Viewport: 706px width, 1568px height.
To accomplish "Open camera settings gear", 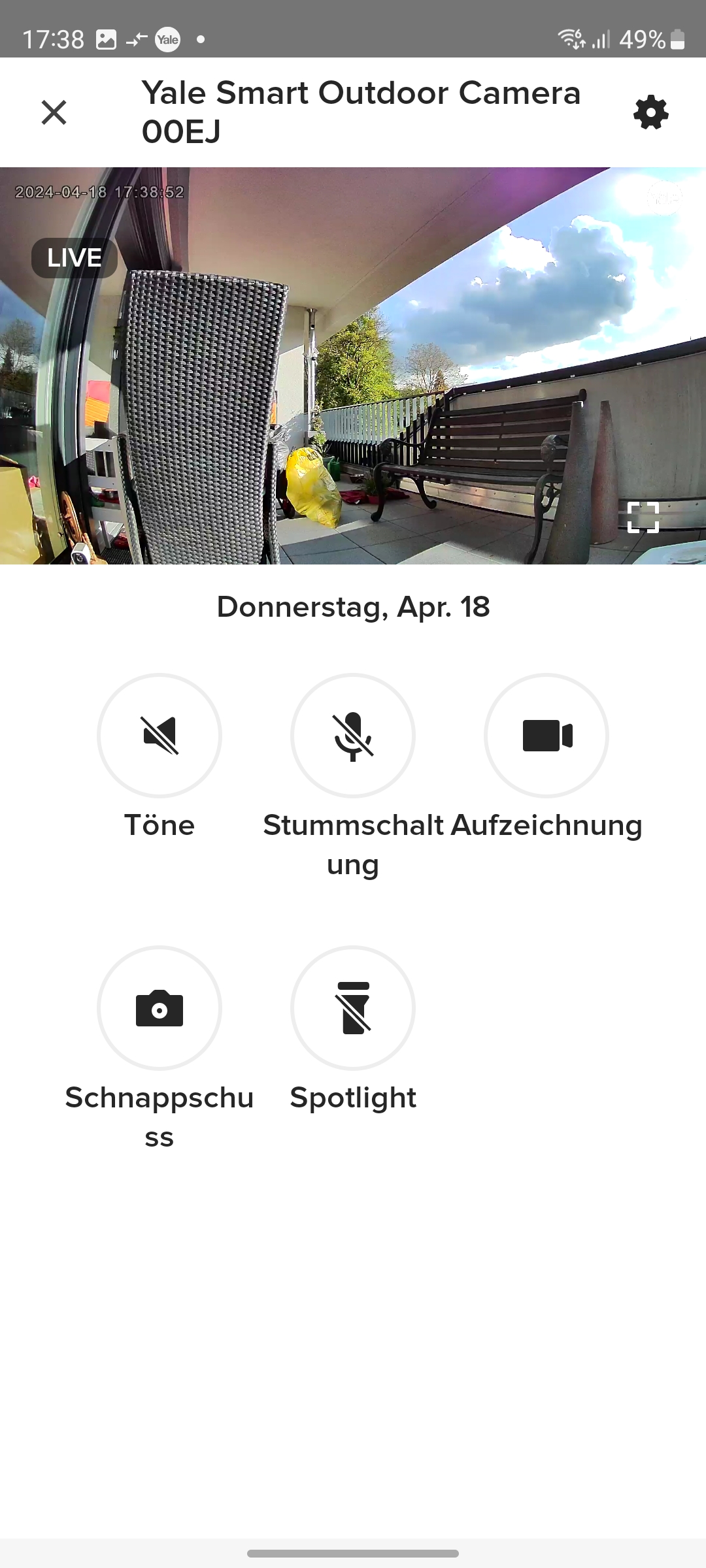I will click(x=651, y=112).
